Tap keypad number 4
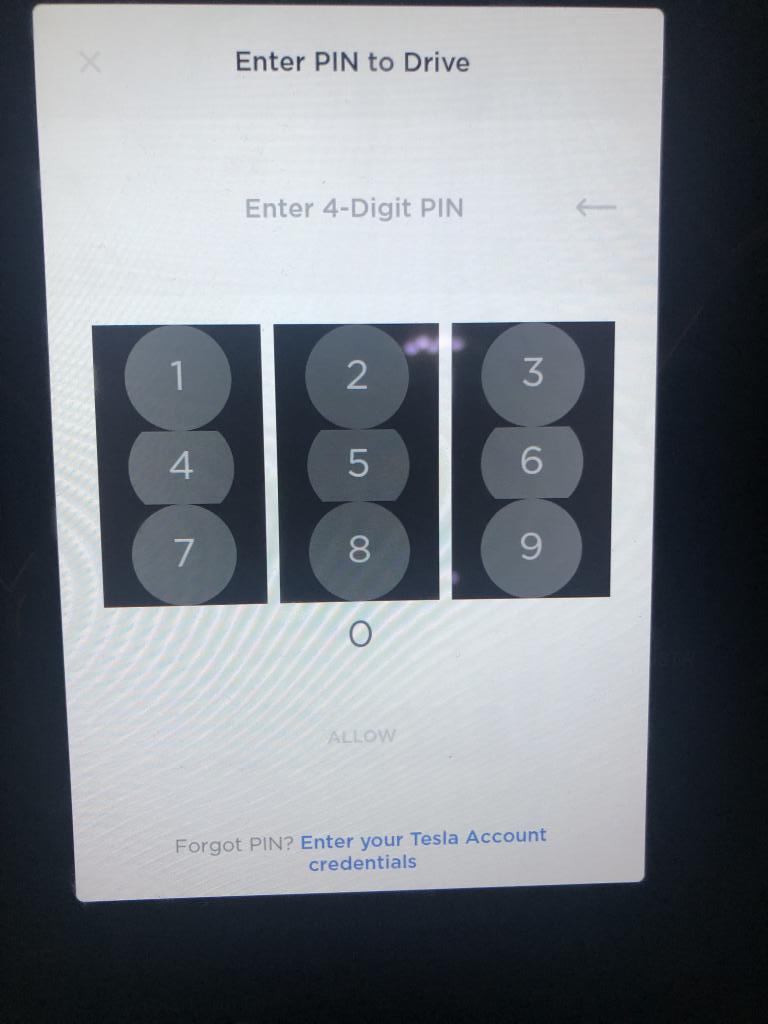Screen dimensions: 768x1024 tap(181, 466)
